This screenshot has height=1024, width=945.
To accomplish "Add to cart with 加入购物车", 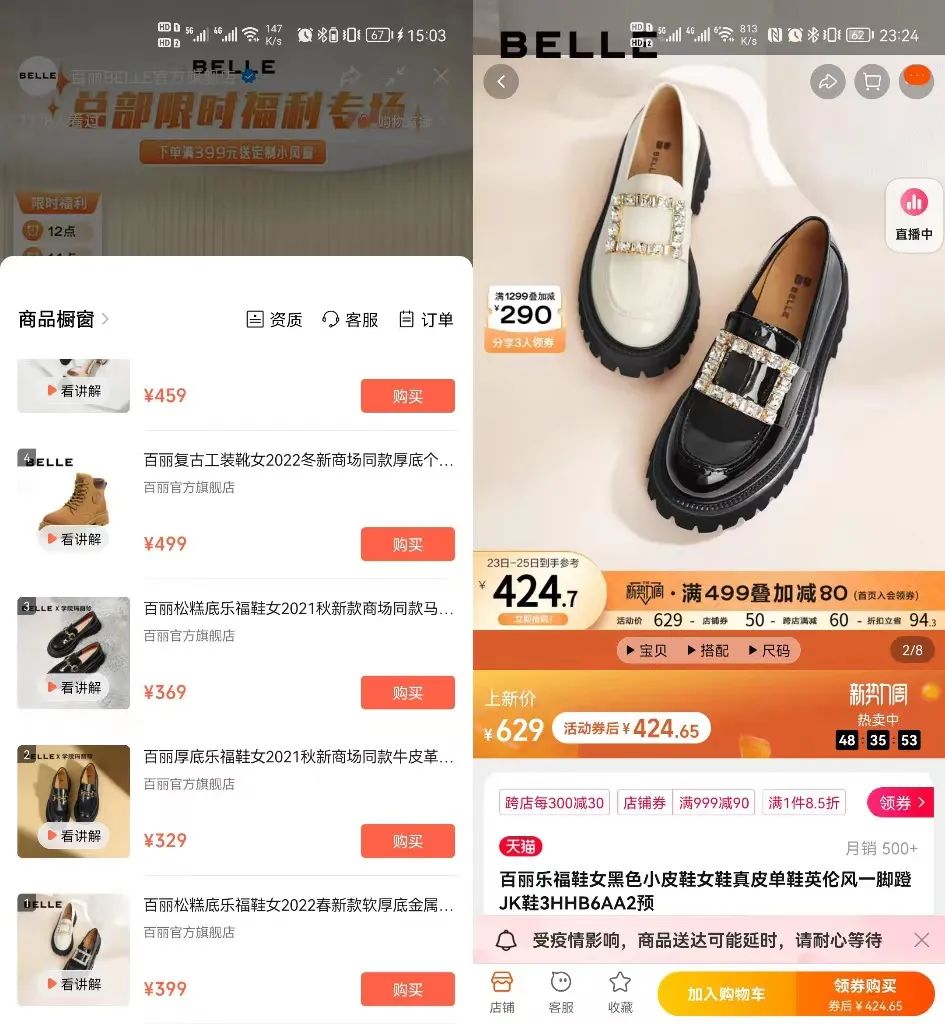I will click(x=726, y=994).
